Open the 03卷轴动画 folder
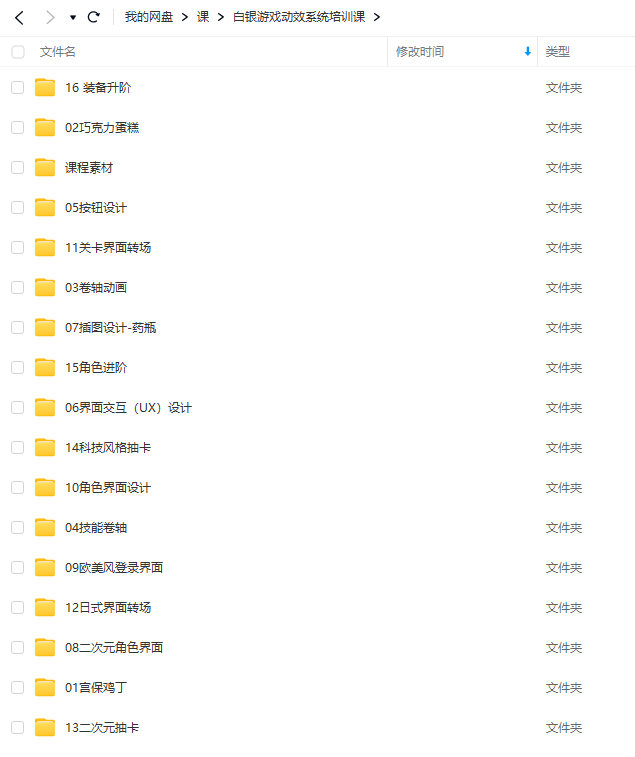The width and height of the screenshot is (635, 757). point(95,288)
